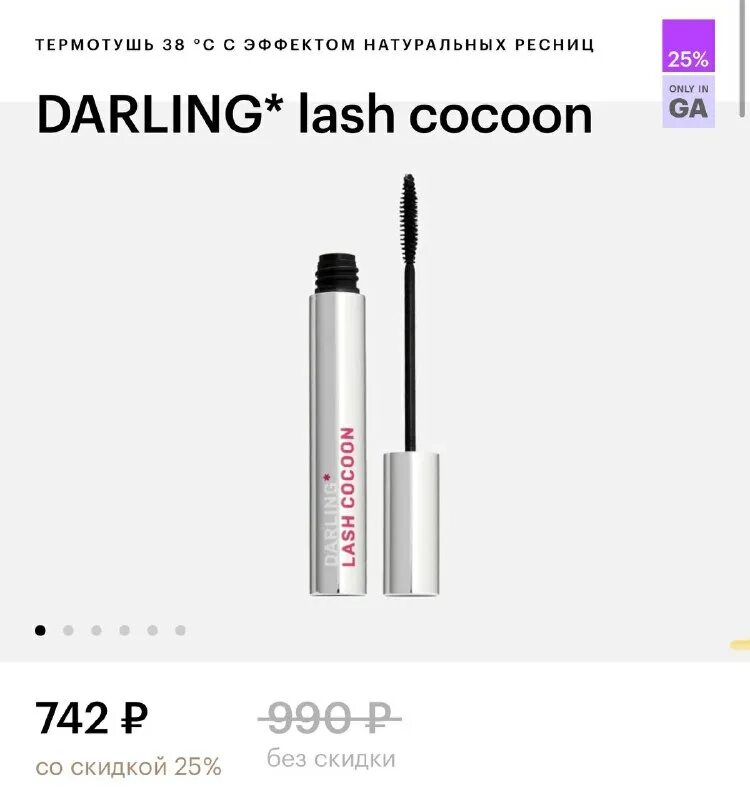Click the carousel dot indicator strip
750x800 pixels.
110,631
